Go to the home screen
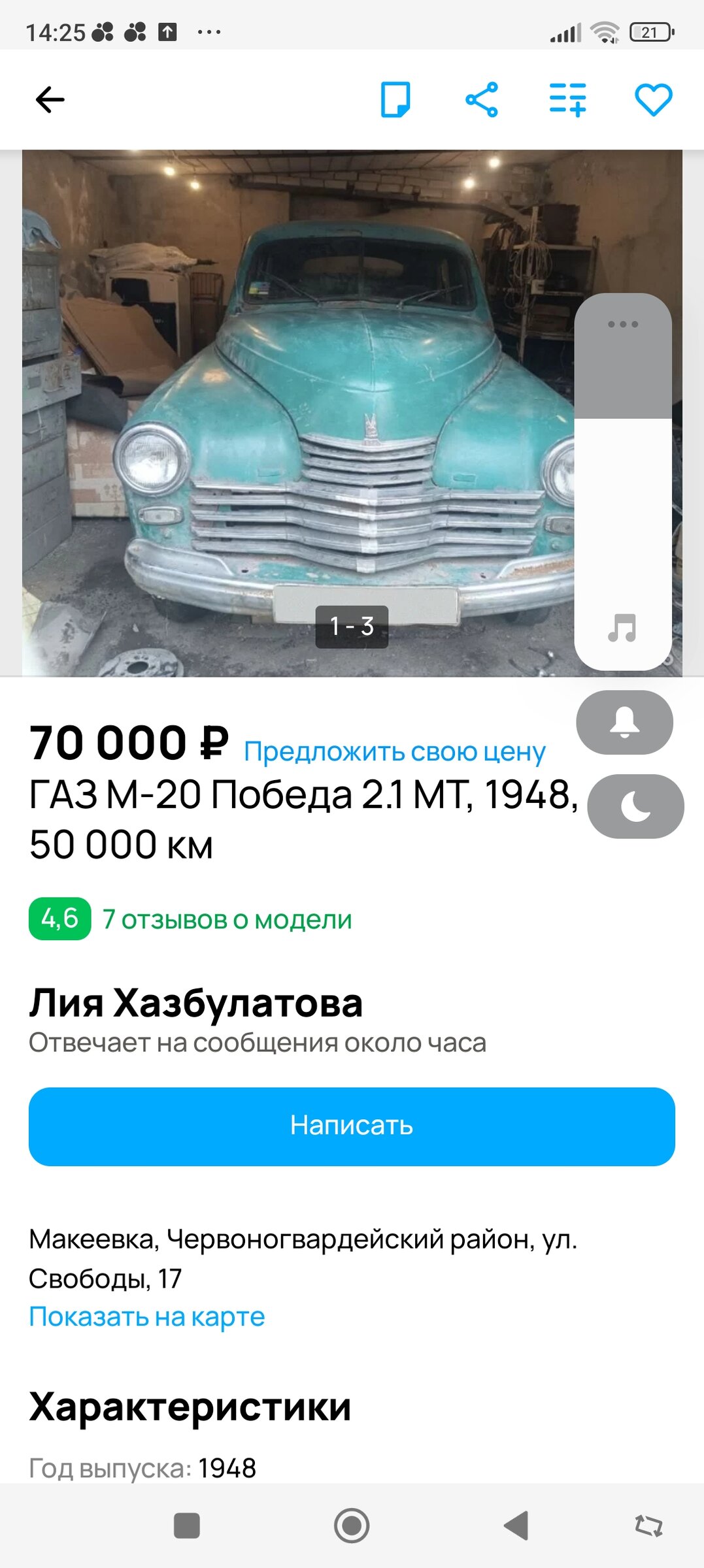 pyautogui.click(x=352, y=1526)
